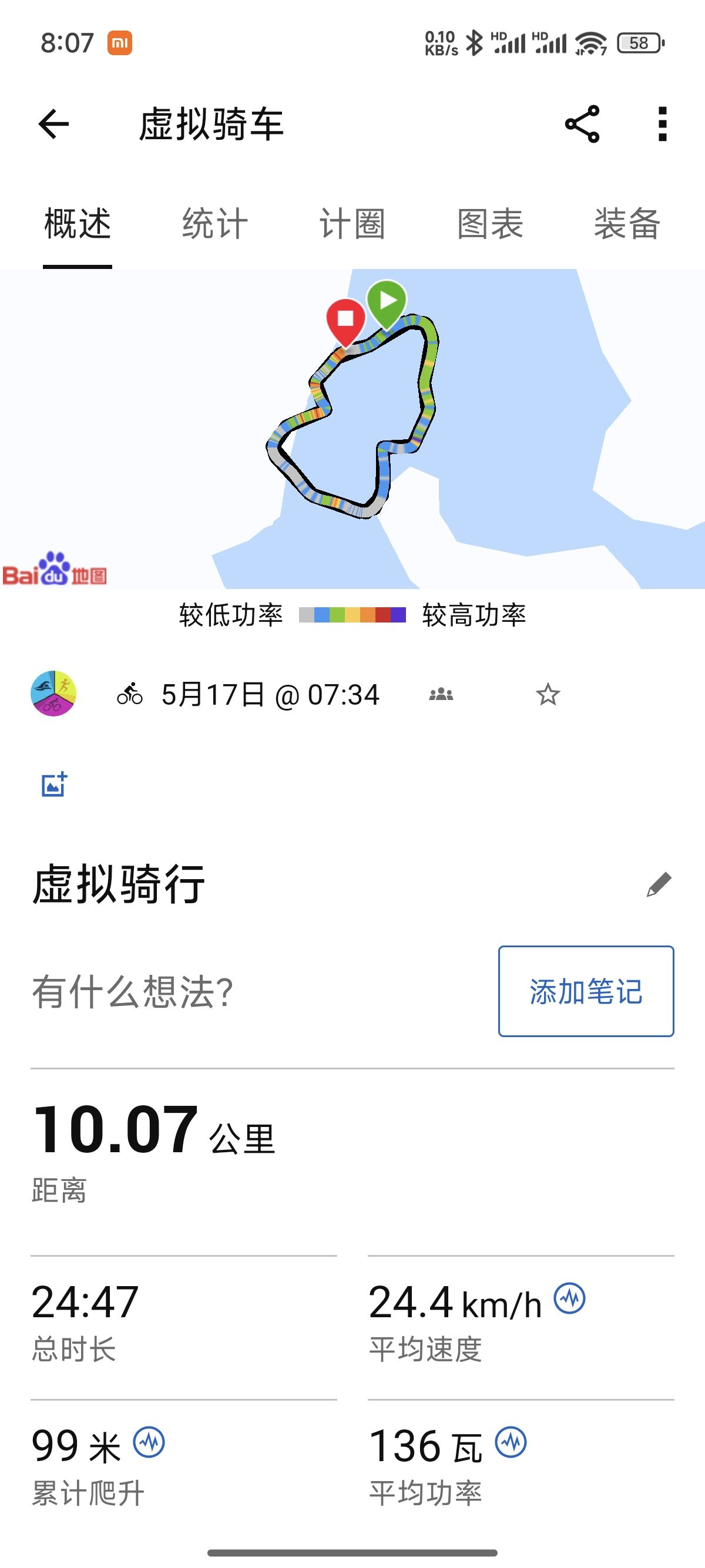Tap the 添加笔记 button
The height and width of the screenshot is (1568, 705).
click(586, 991)
